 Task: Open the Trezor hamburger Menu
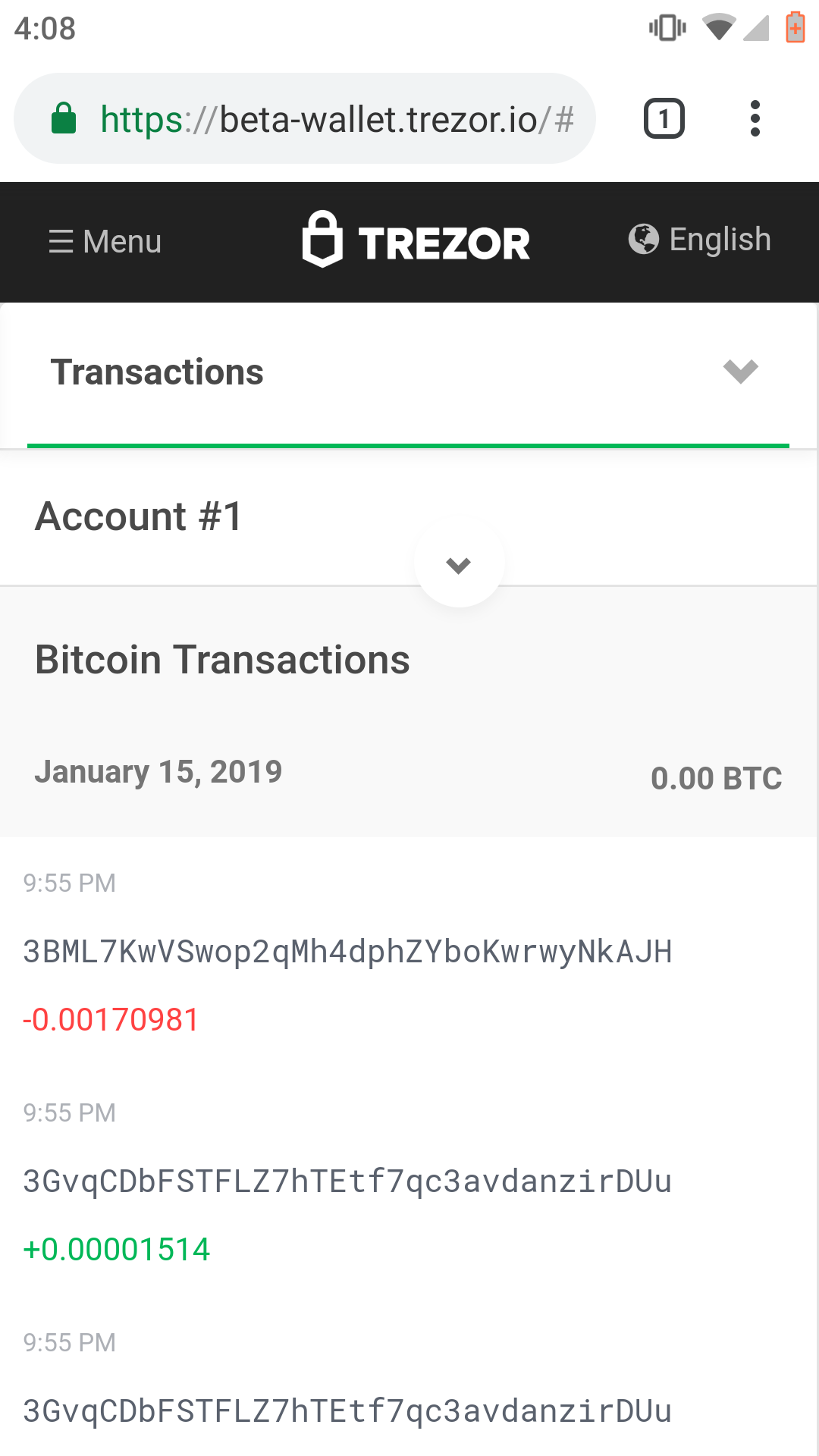click(104, 241)
